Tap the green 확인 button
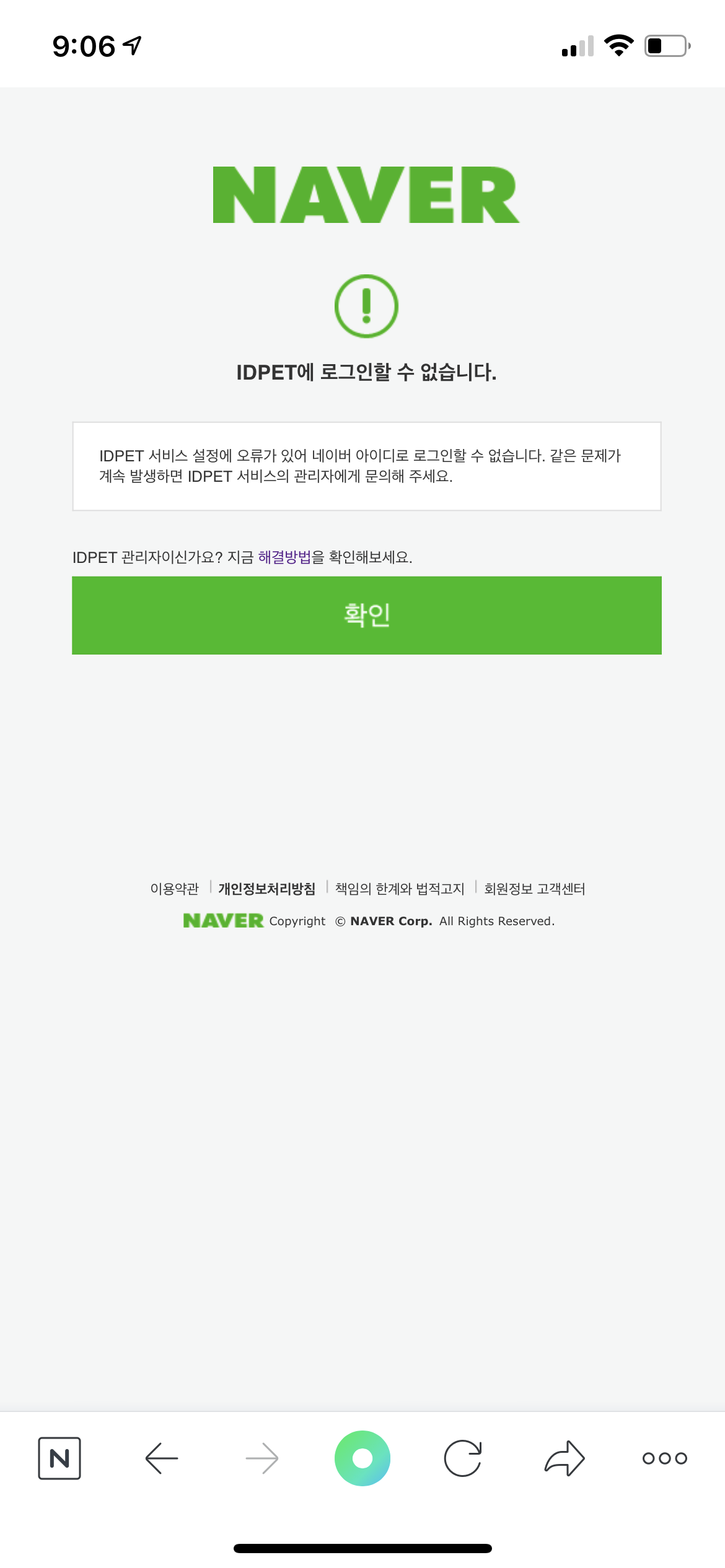Viewport: 725px width, 1568px height. click(366, 615)
